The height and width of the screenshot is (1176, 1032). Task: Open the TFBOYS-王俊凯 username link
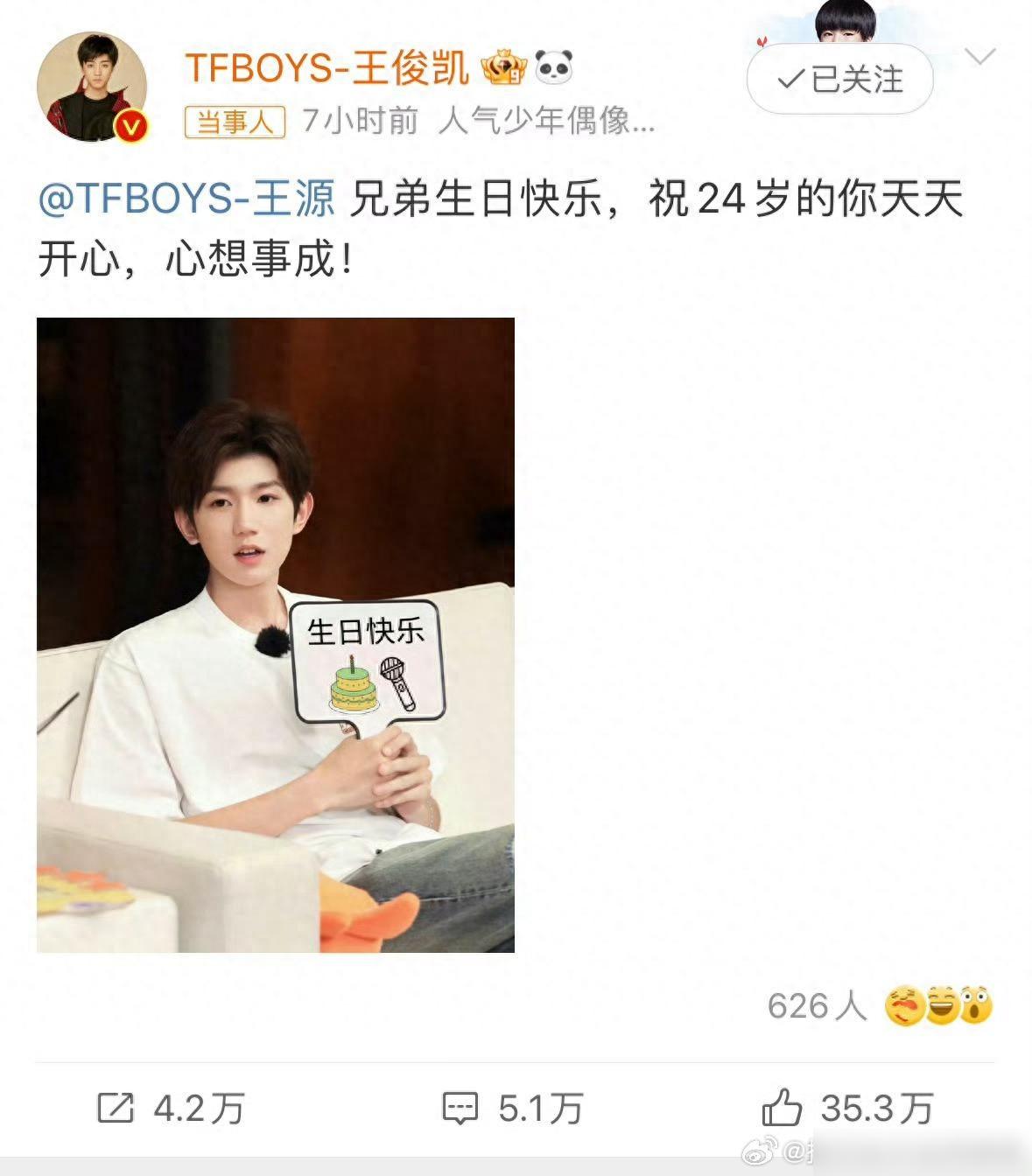point(326,68)
